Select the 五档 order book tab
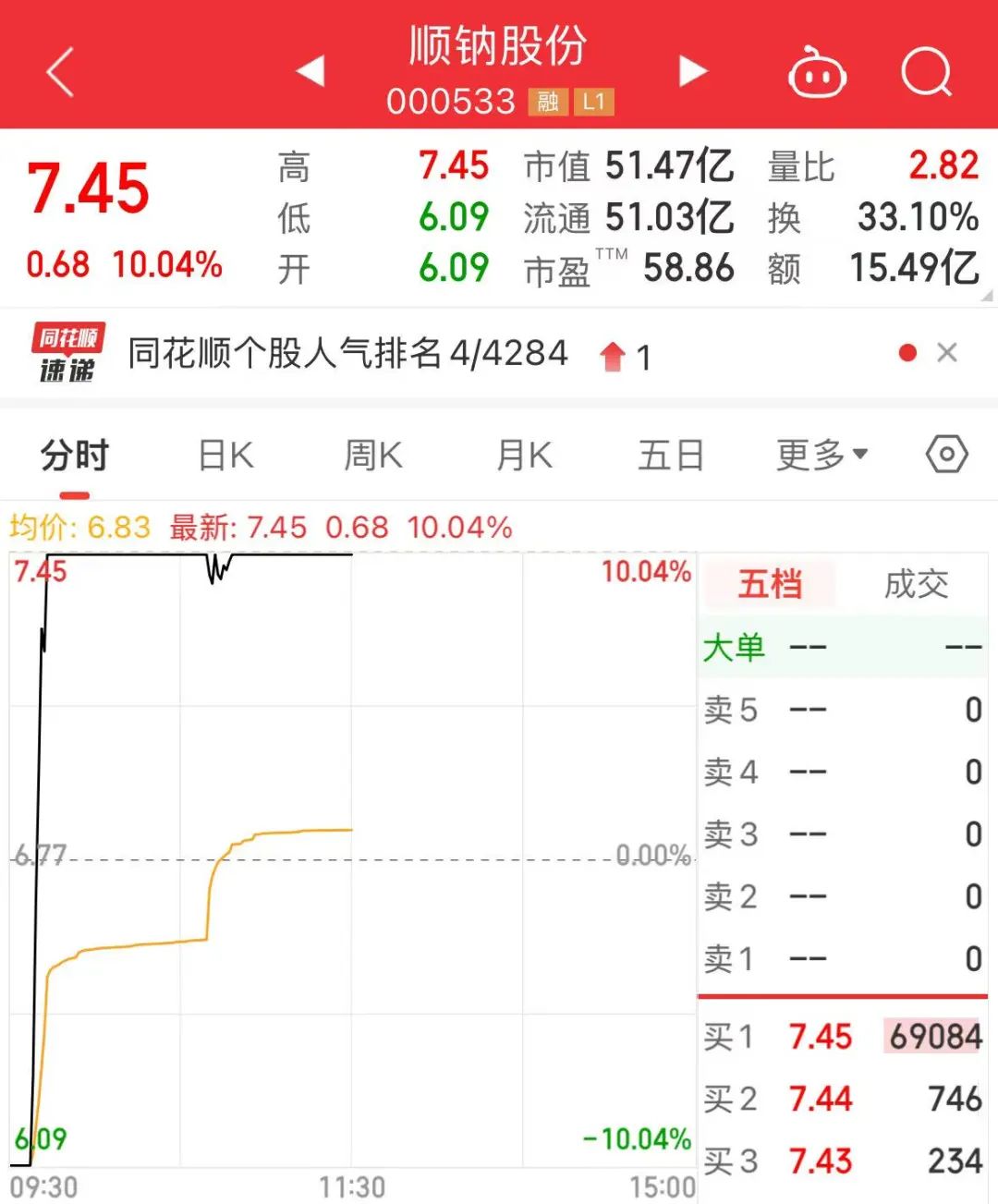The height and width of the screenshot is (1204, 998). coord(770,584)
